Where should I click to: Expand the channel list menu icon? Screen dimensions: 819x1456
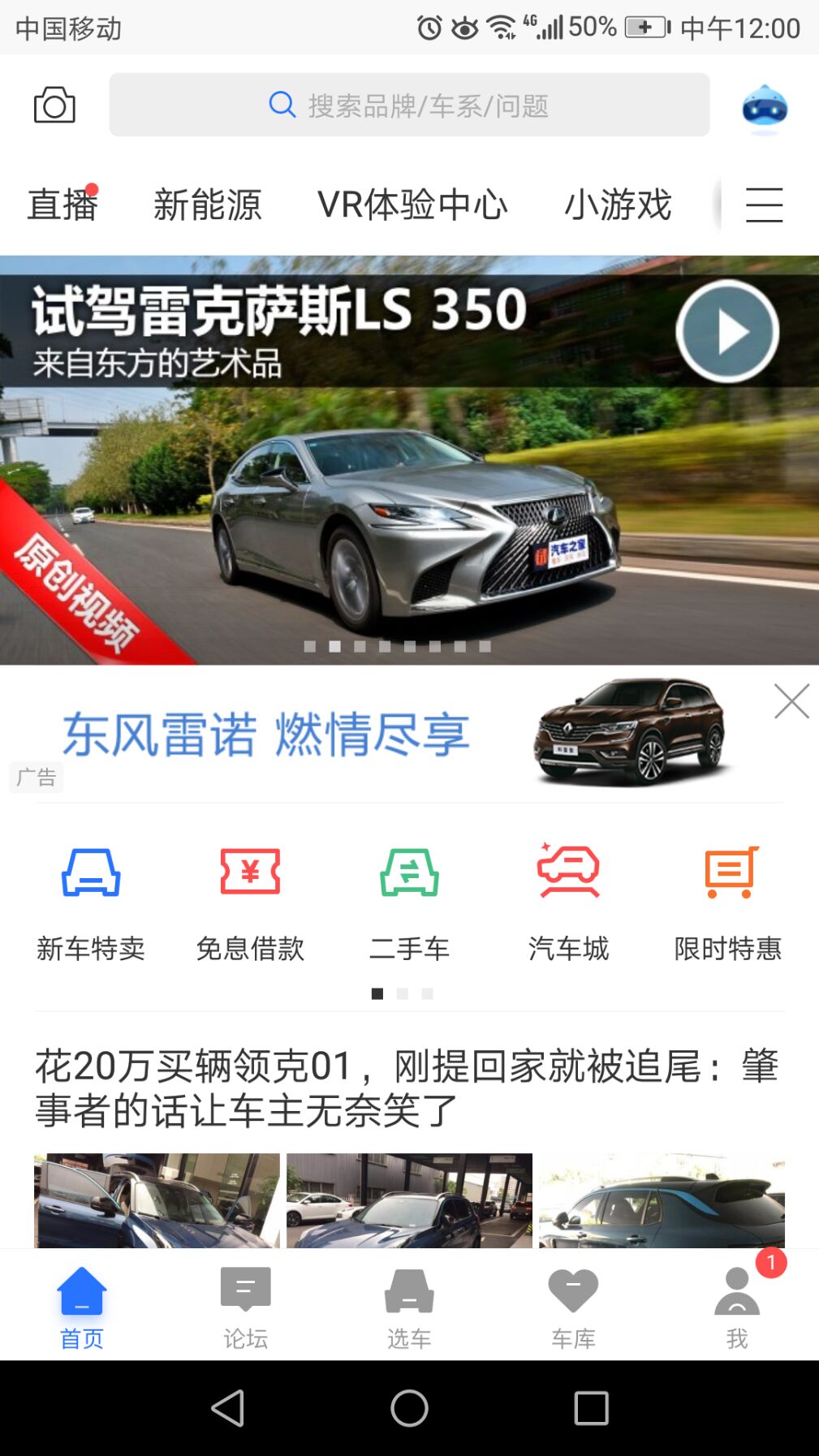tap(764, 205)
